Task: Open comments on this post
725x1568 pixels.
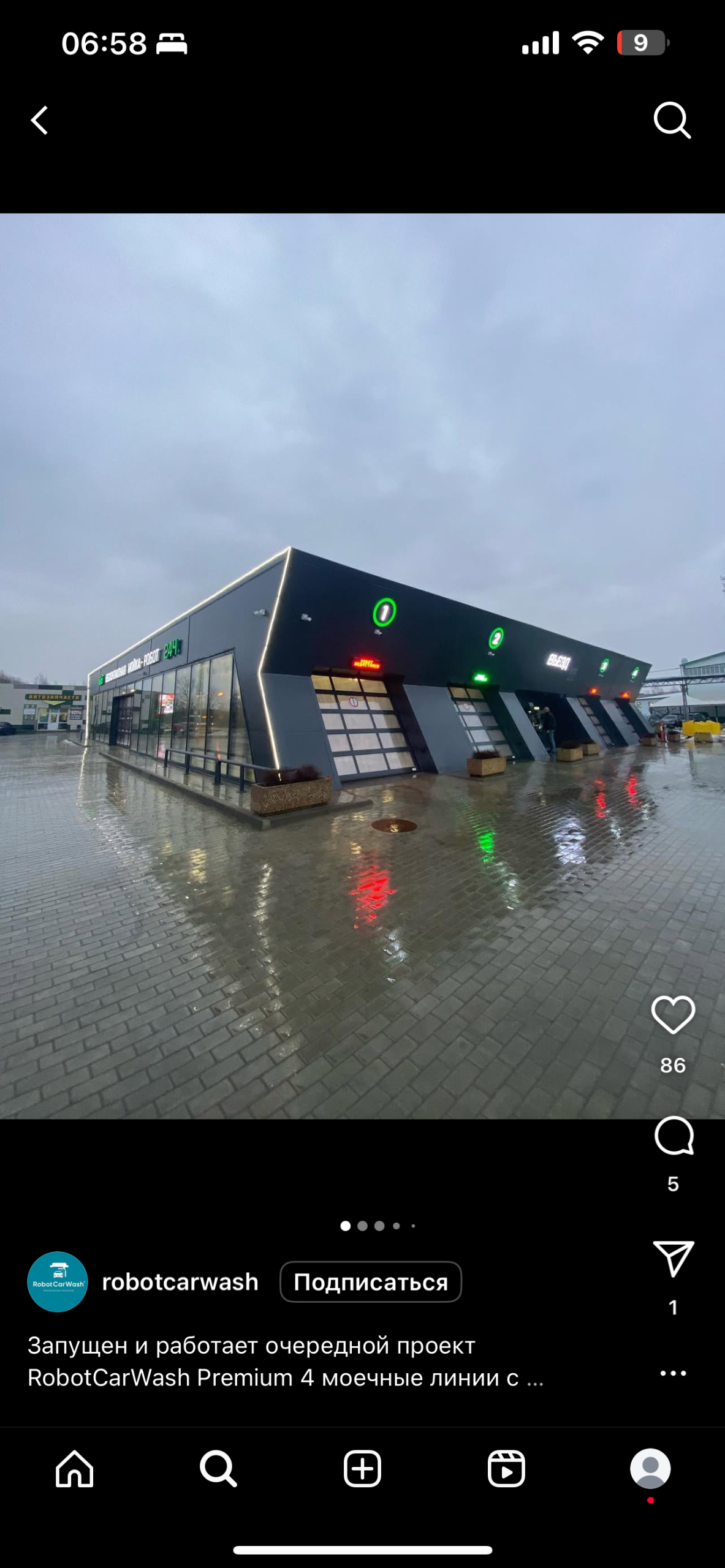Action: click(x=673, y=1135)
